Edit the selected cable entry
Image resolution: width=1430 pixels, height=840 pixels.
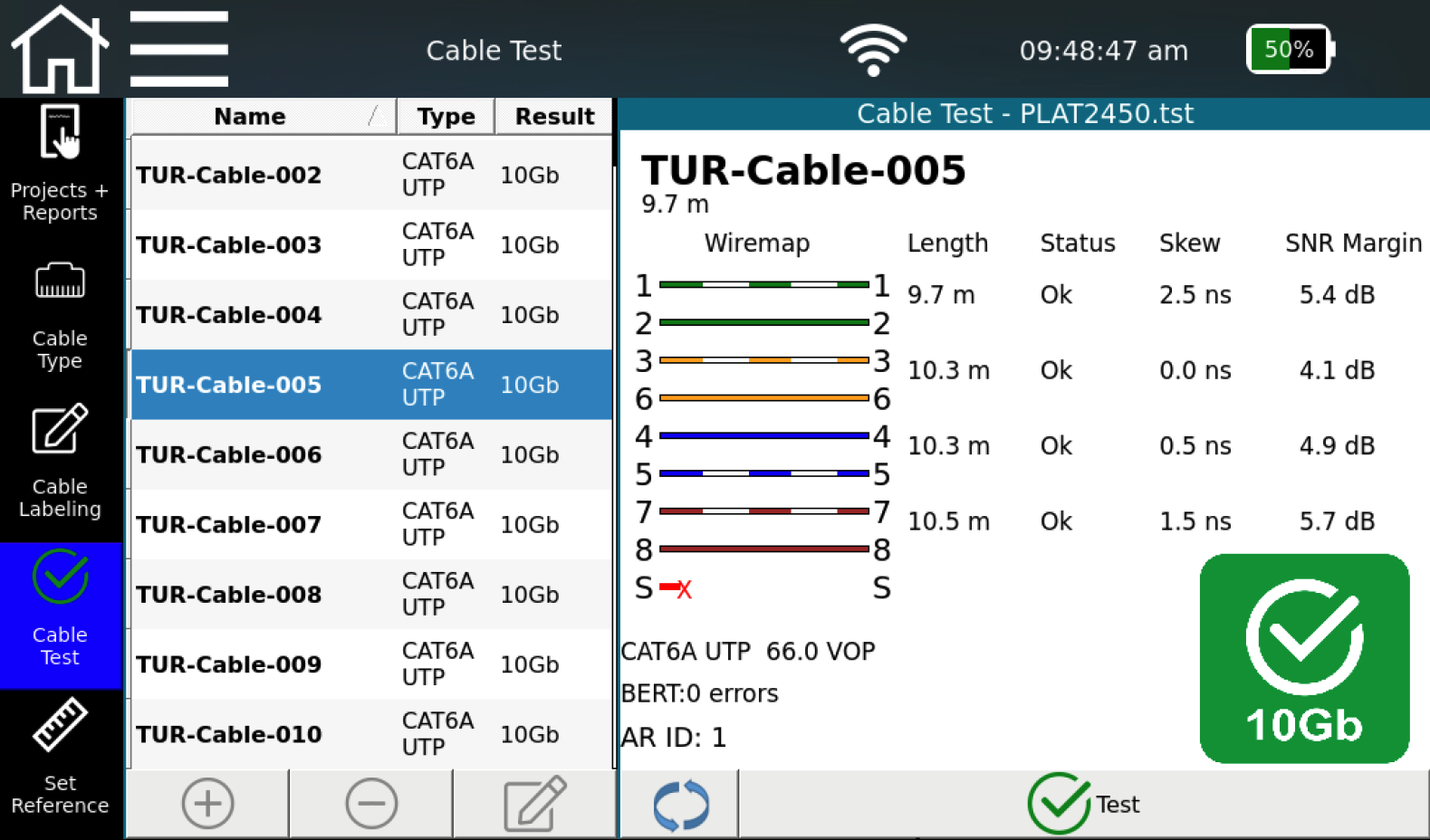click(x=534, y=803)
